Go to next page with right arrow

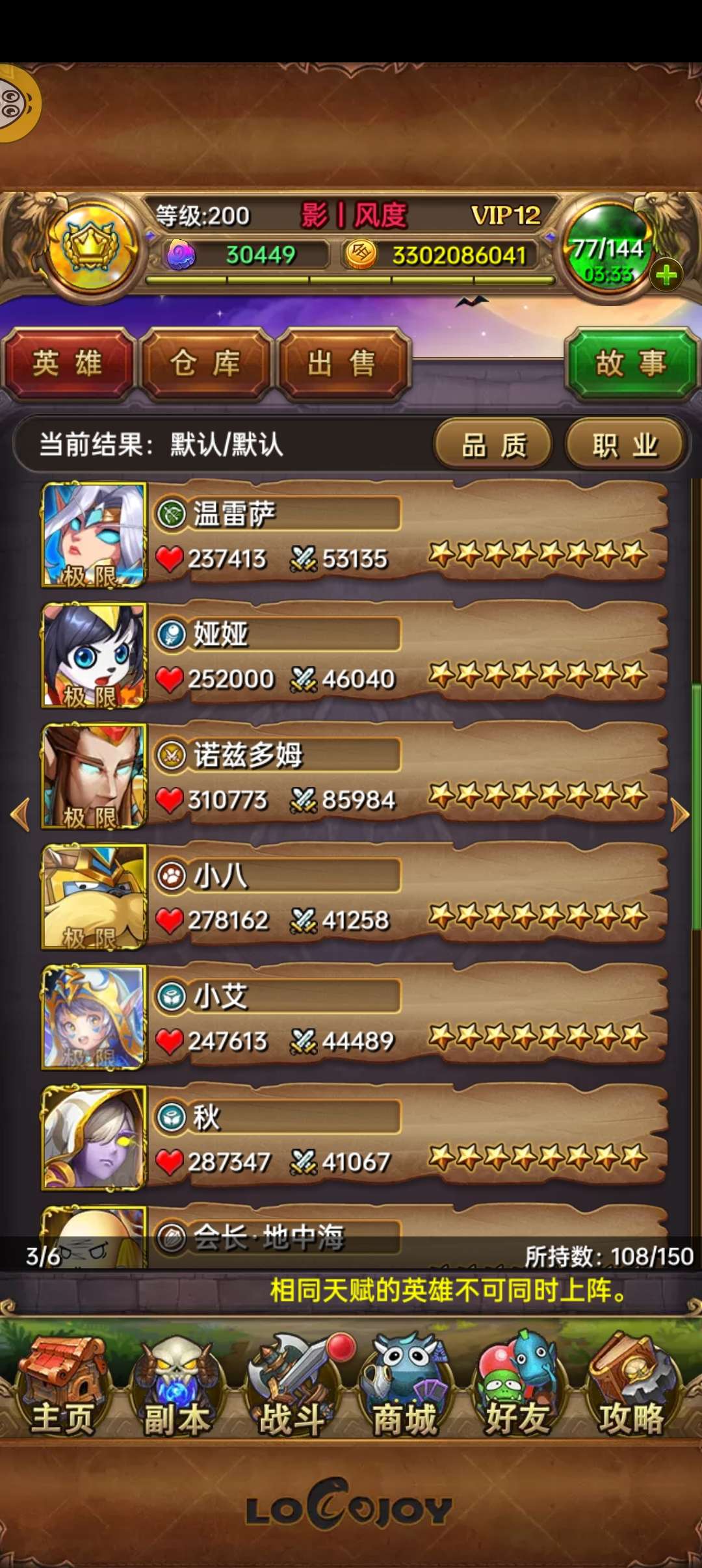click(680, 815)
